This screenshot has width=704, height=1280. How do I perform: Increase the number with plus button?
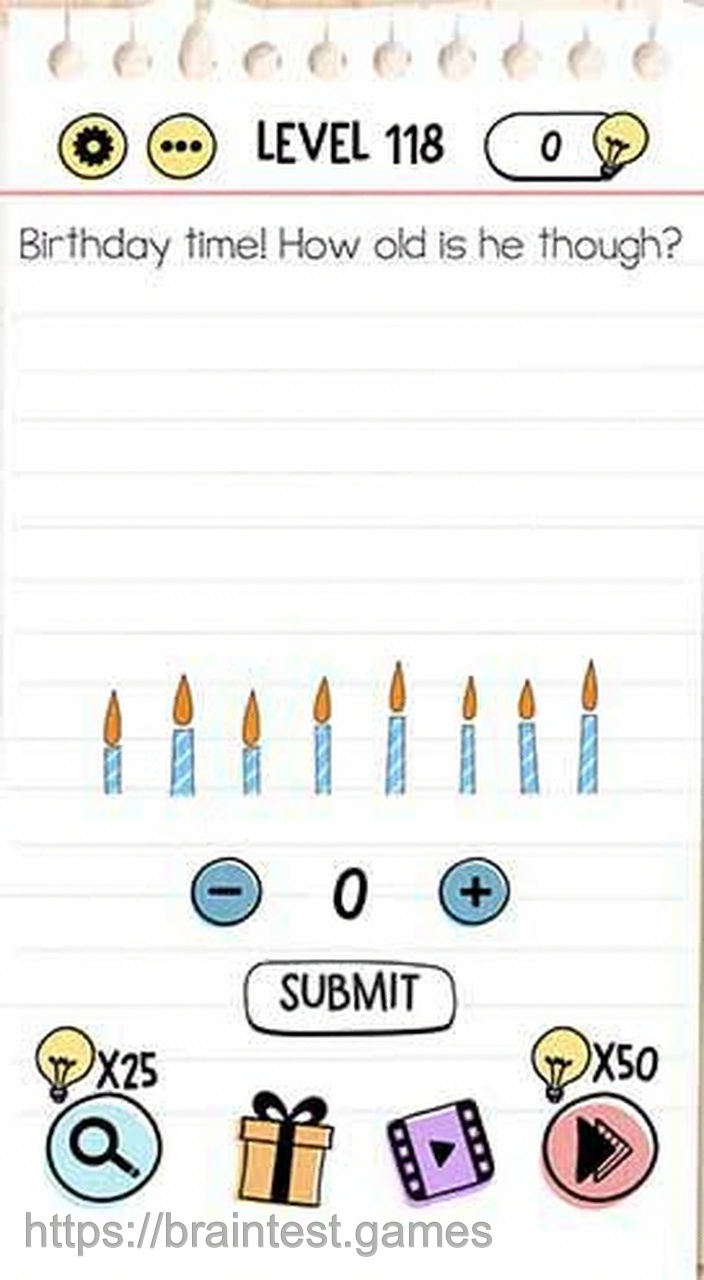click(475, 892)
